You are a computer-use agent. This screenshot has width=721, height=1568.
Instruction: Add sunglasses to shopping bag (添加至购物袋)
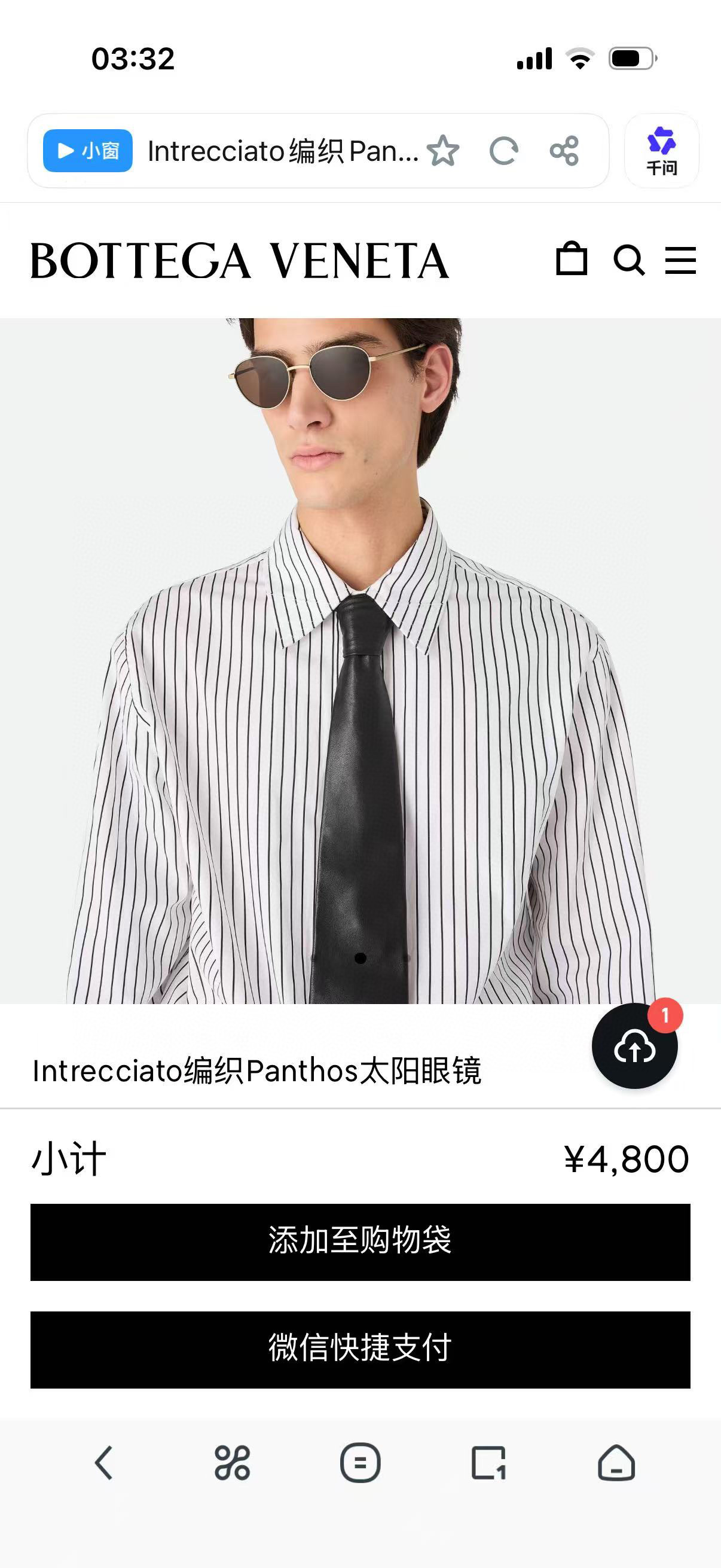point(360,1241)
